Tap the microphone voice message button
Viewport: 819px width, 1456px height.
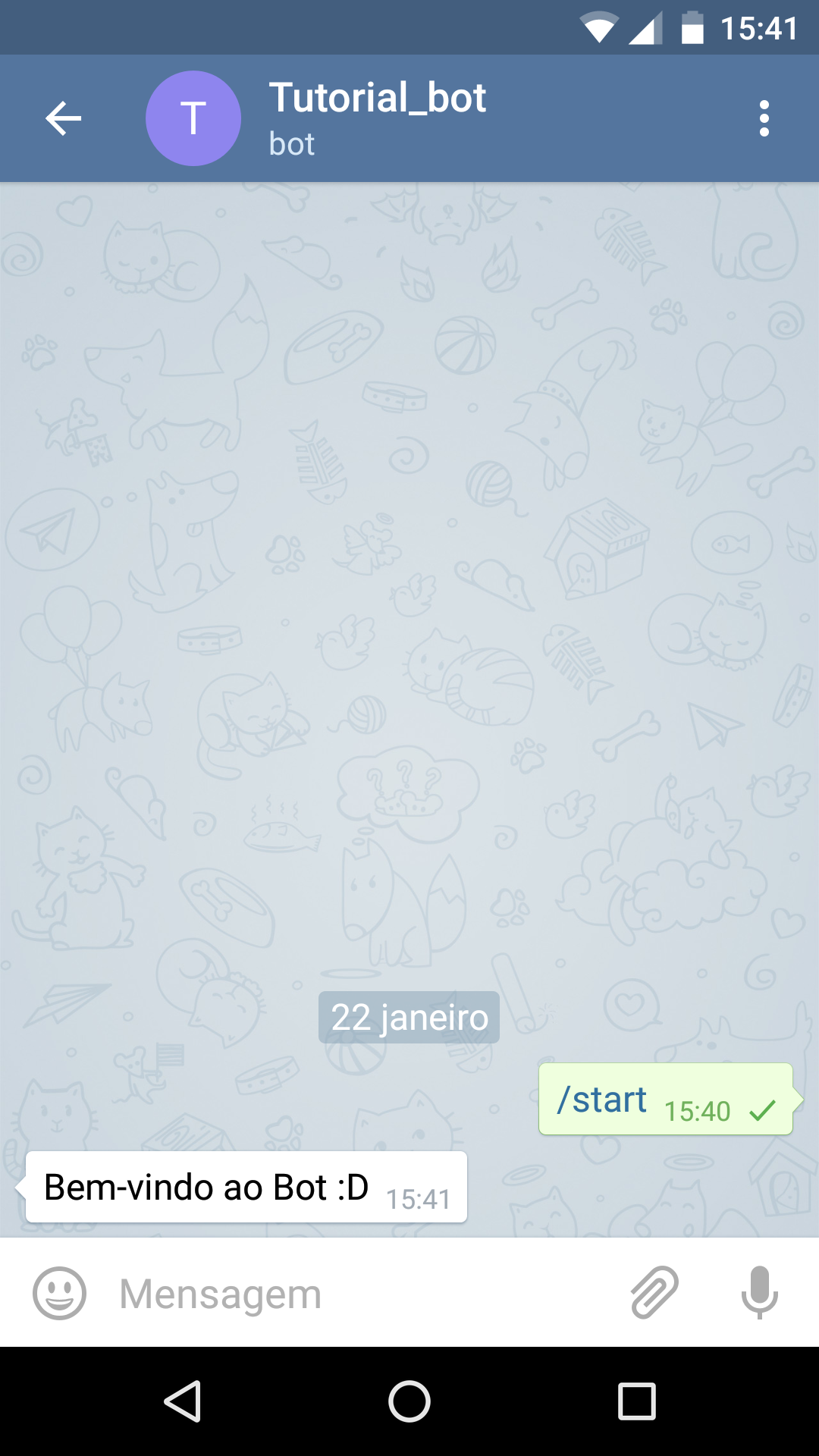tap(759, 1291)
